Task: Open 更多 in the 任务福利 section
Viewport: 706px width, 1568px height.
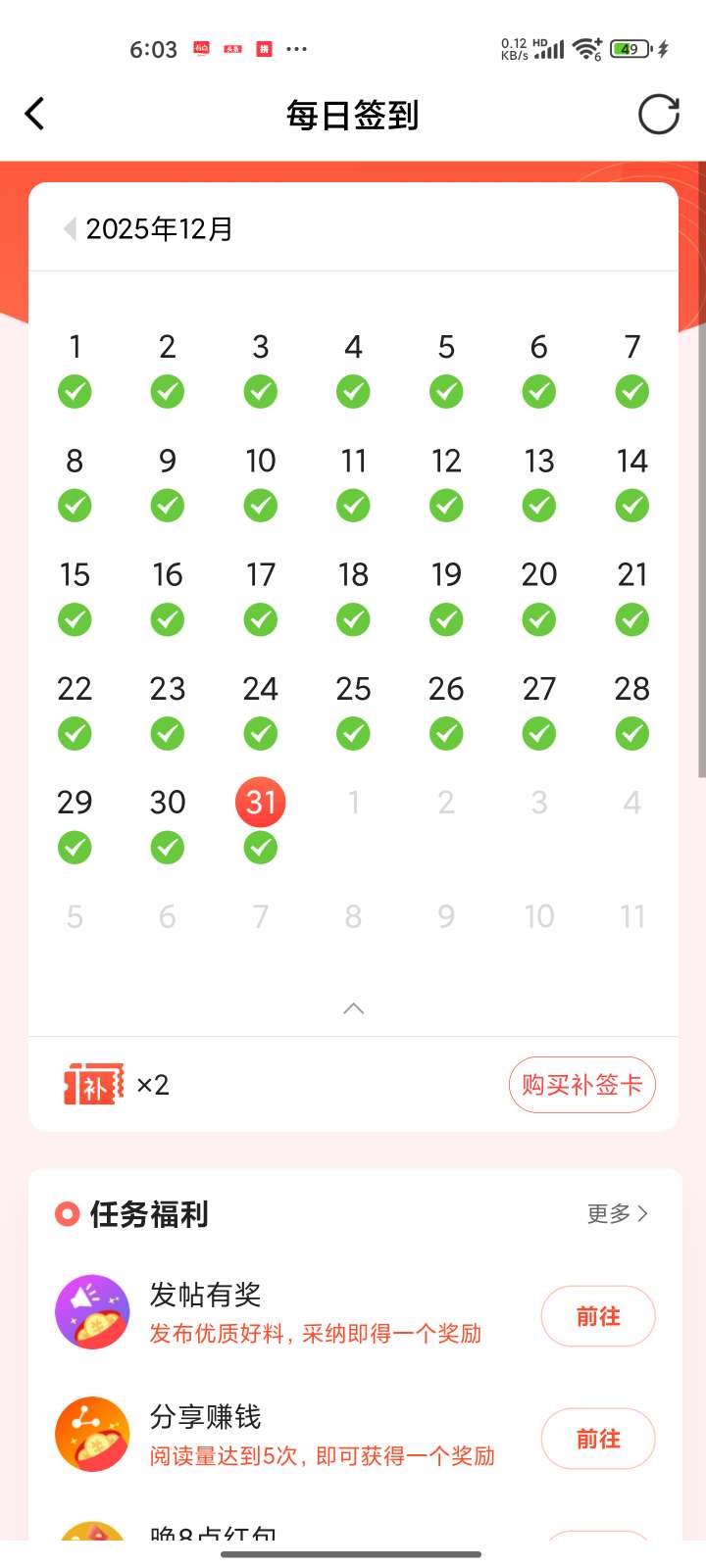Action: pyautogui.click(x=617, y=1214)
